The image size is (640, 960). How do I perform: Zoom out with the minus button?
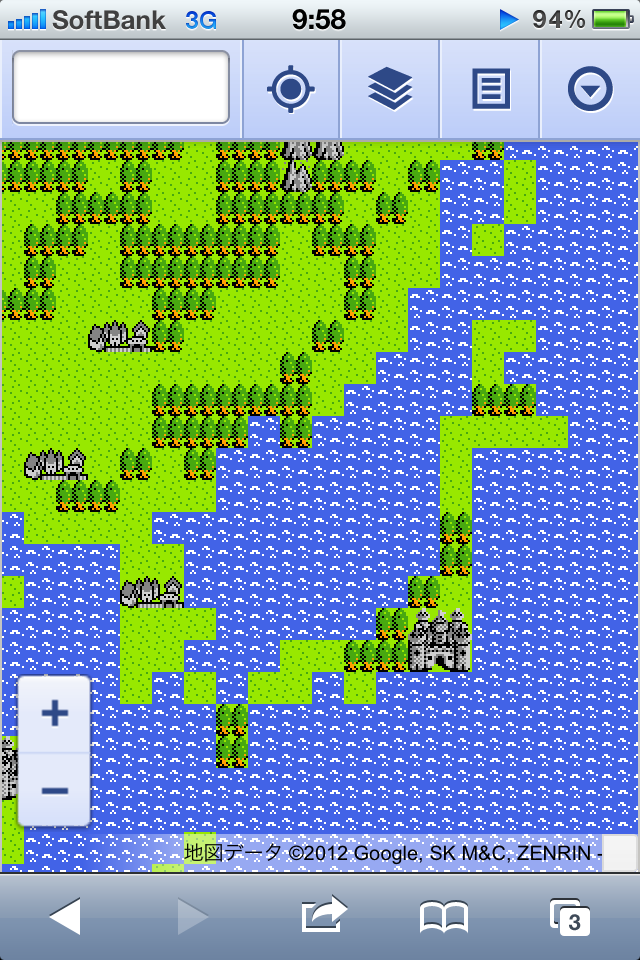55,790
